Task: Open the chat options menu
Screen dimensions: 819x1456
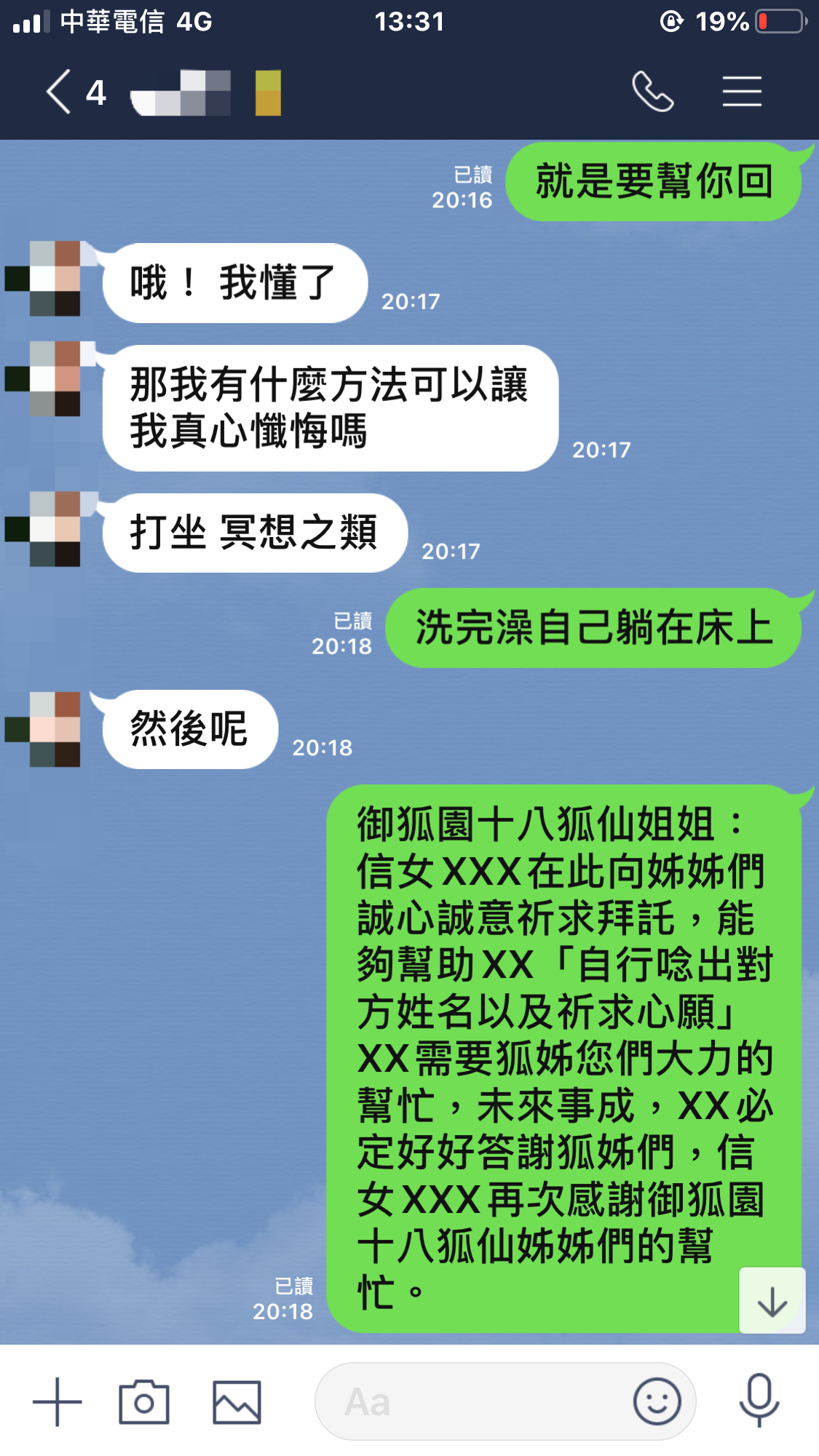Action: [742, 92]
